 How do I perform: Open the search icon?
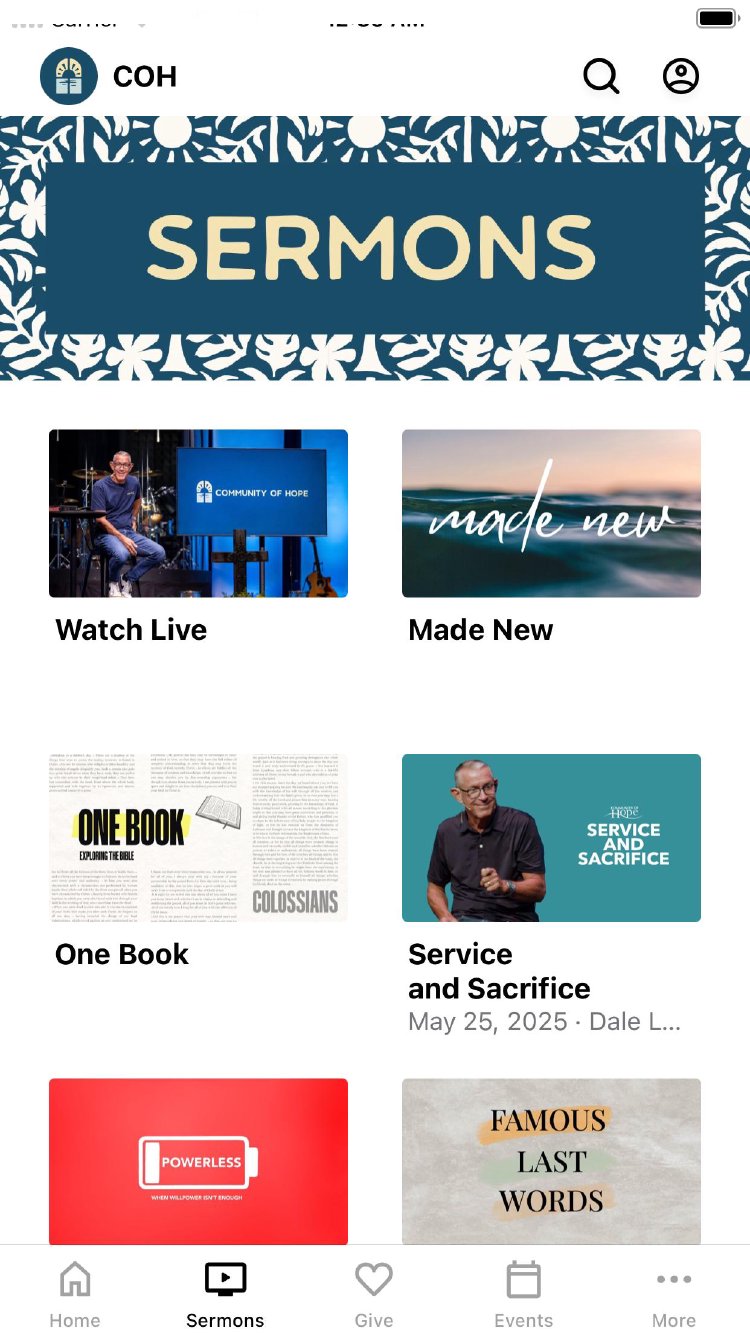coord(601,76)
